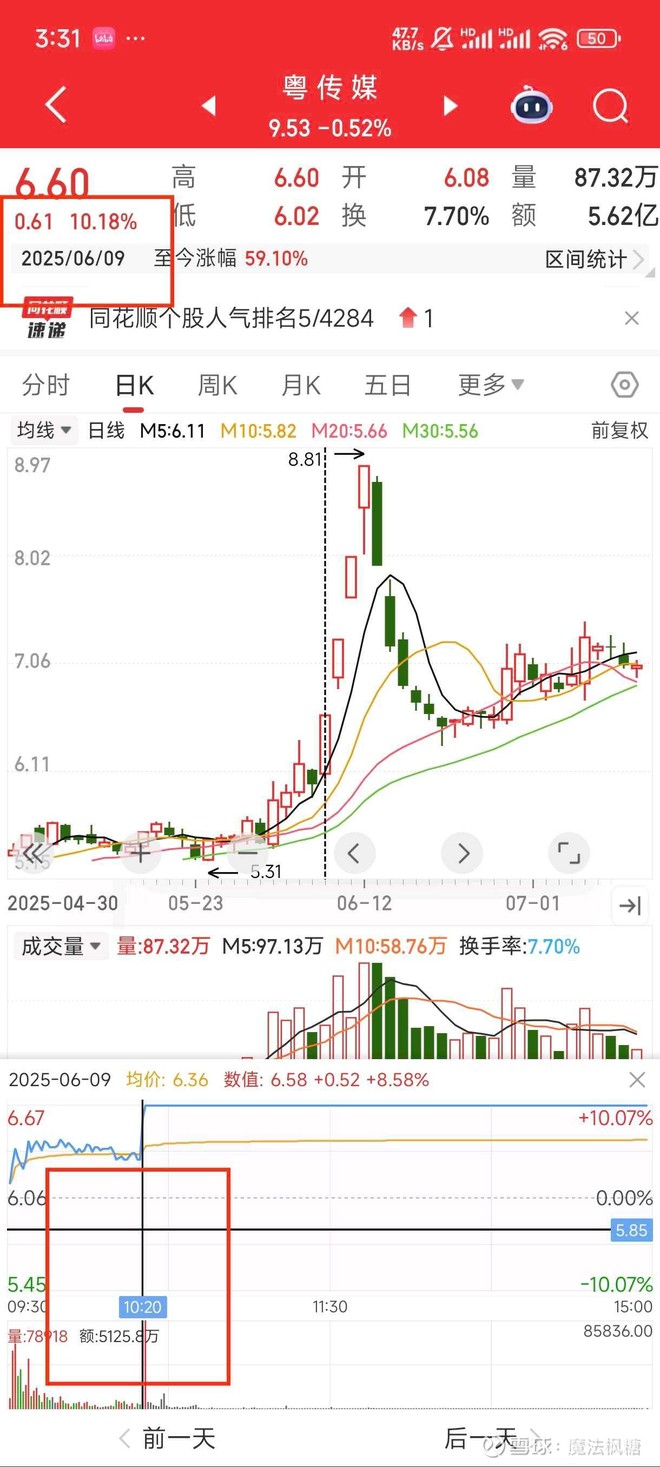Image resolution: width=660 pixels, height=1467 pixels.
Task: Open the 均线 indicator dropdown
Action: [44, 431]
